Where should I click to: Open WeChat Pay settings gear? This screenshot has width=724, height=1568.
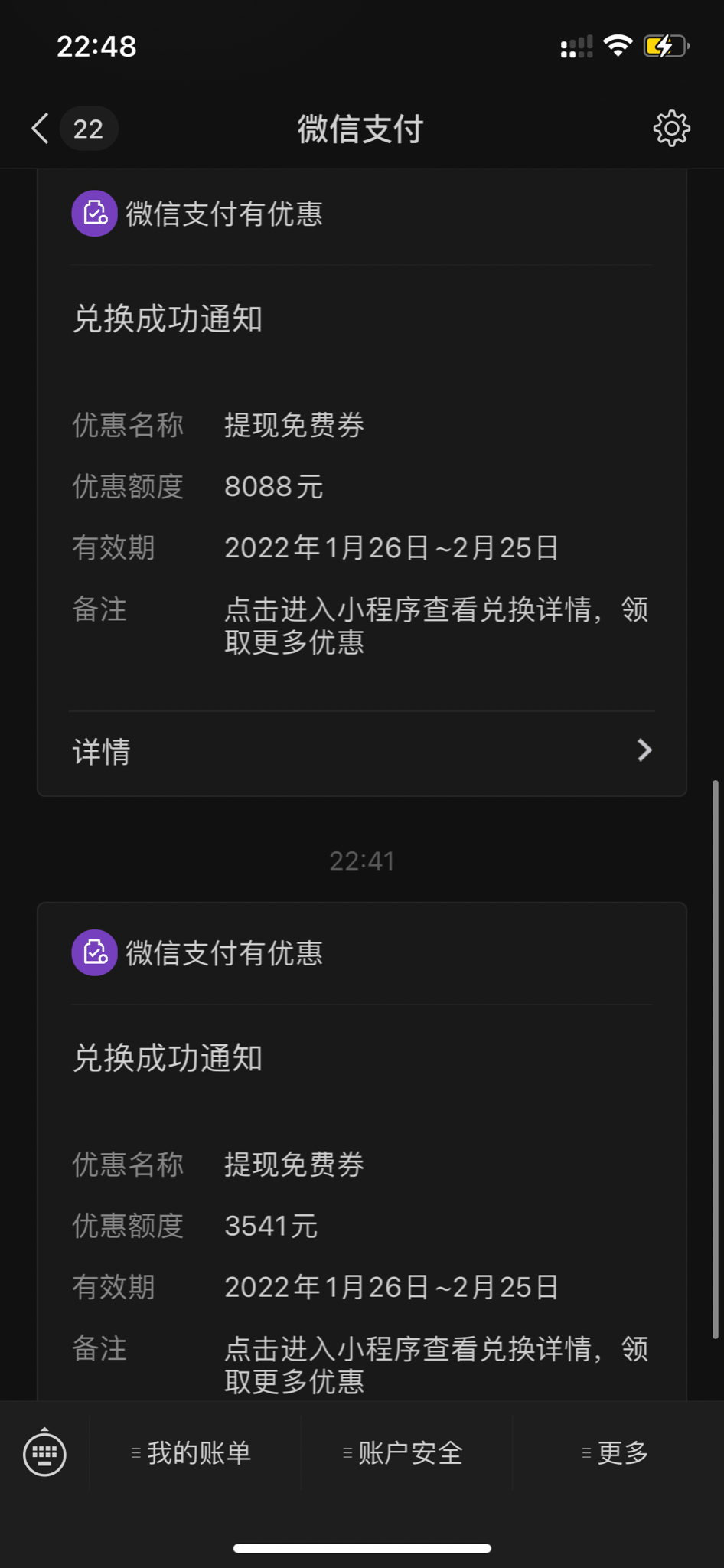[671, 129]
